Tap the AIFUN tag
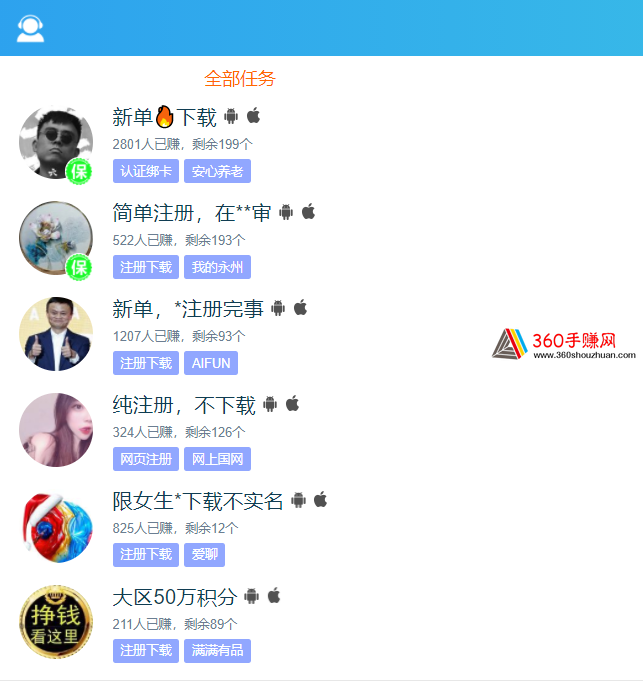Screen dimensions: 643x688 210,363
